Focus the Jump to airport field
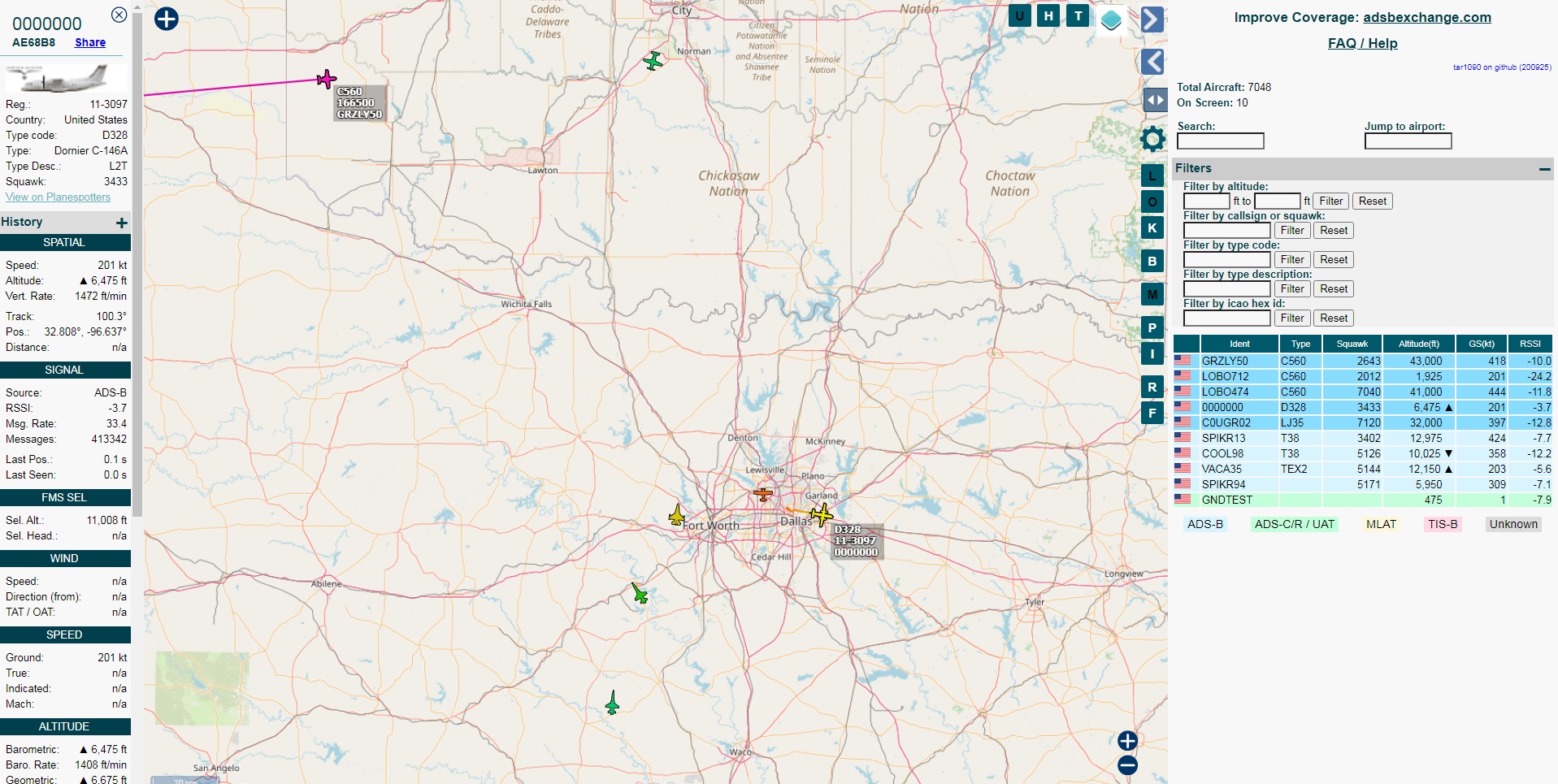The height and width of the screenshot is (784, 1558). [1407, 141]
